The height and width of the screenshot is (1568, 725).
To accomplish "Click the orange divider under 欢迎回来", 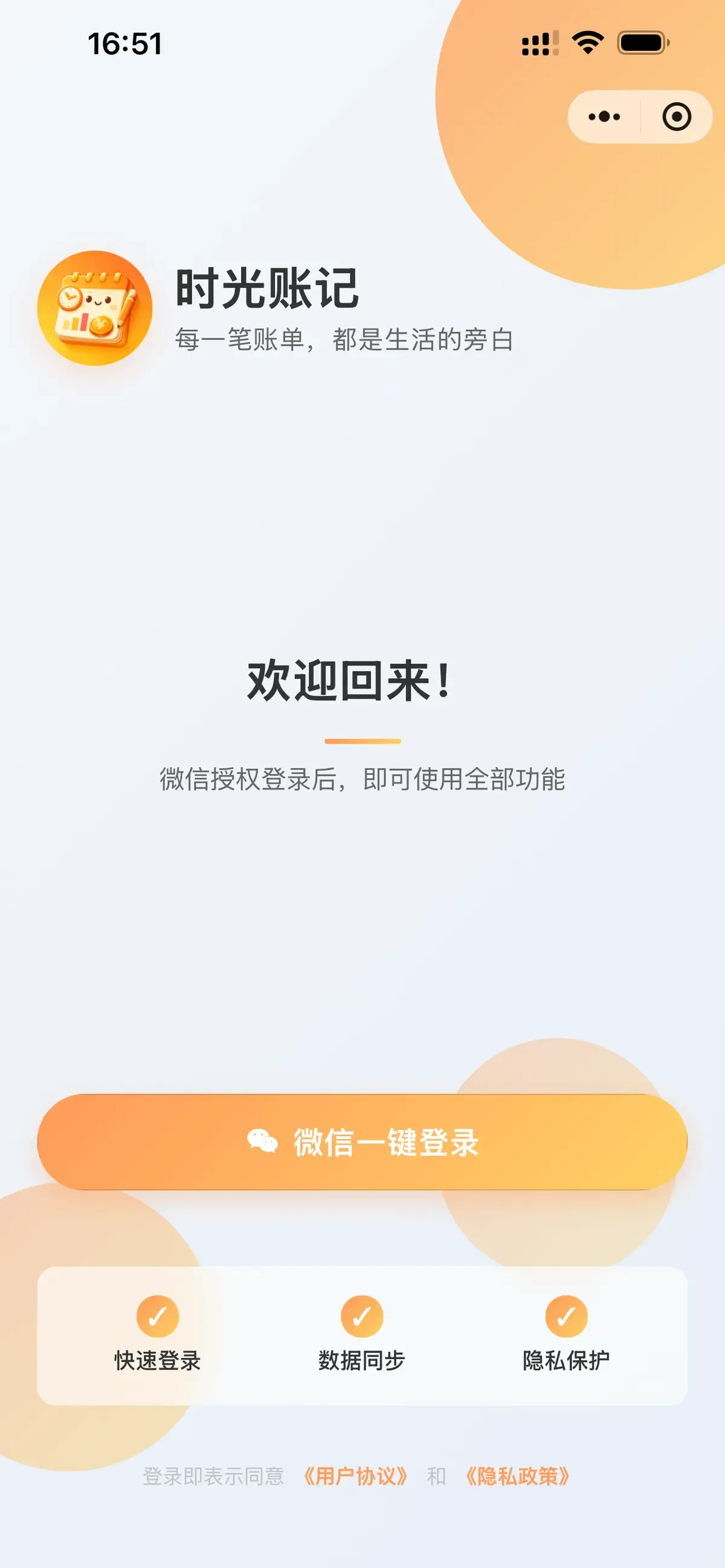I will 362,741.
